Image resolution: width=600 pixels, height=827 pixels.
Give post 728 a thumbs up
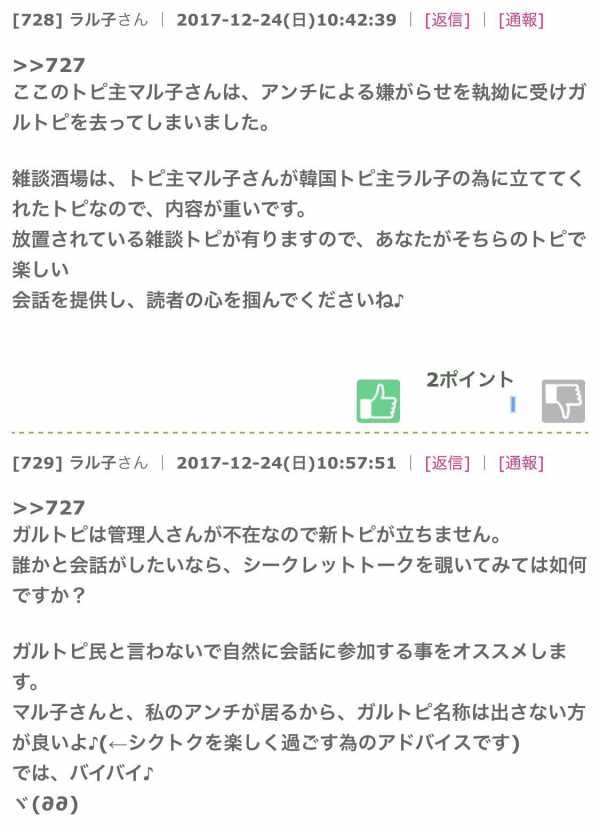point(378,401)
